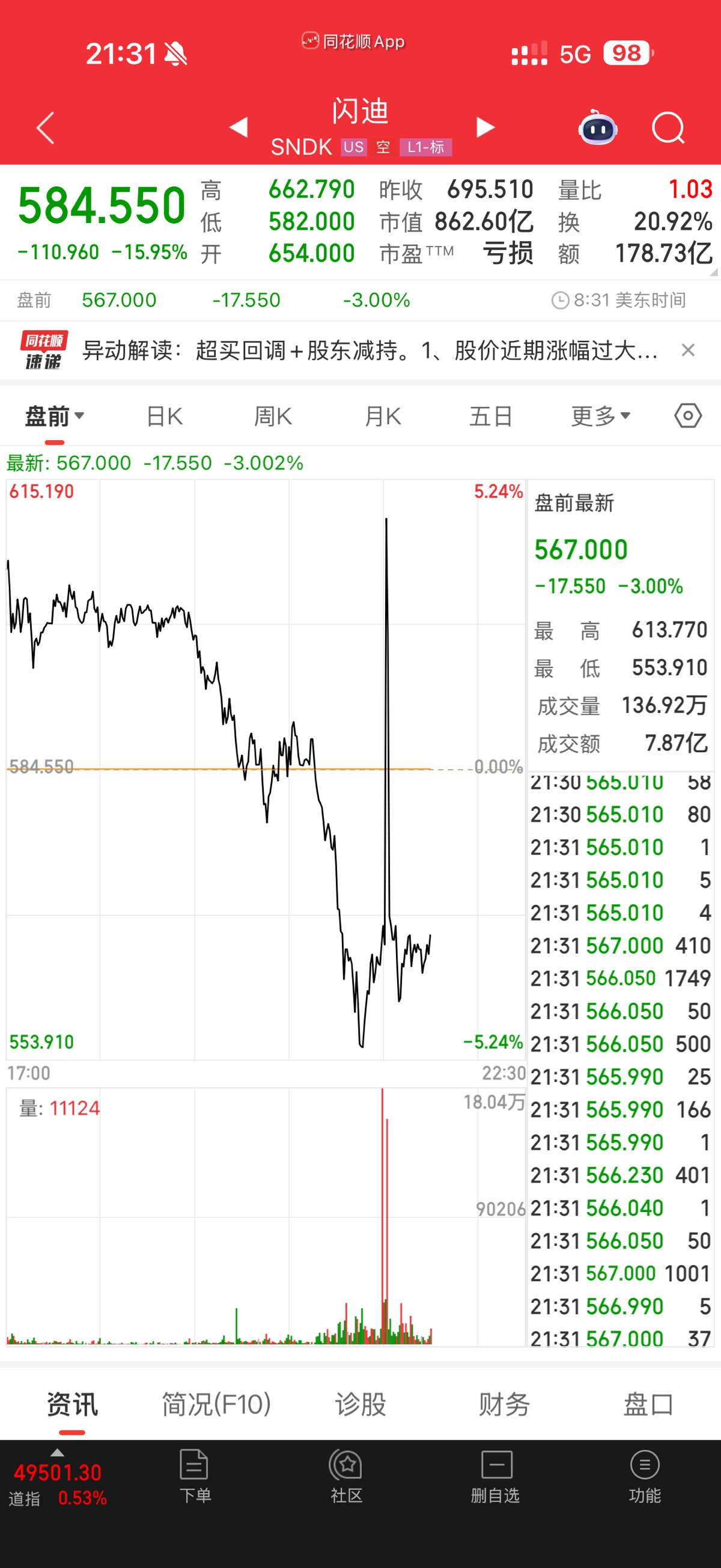Expand the 更多 chart options

tap(600, 417)
